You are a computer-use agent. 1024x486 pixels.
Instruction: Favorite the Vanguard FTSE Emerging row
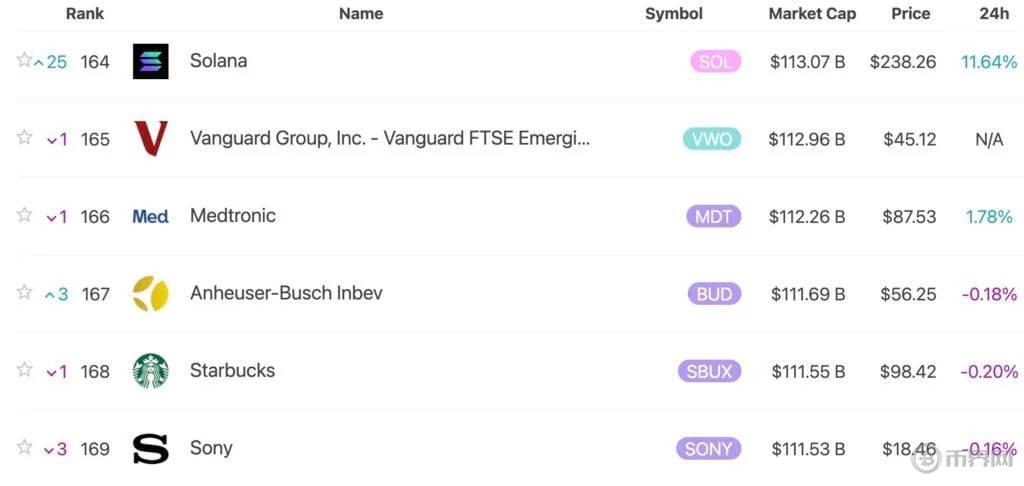(x=25, y=137)
